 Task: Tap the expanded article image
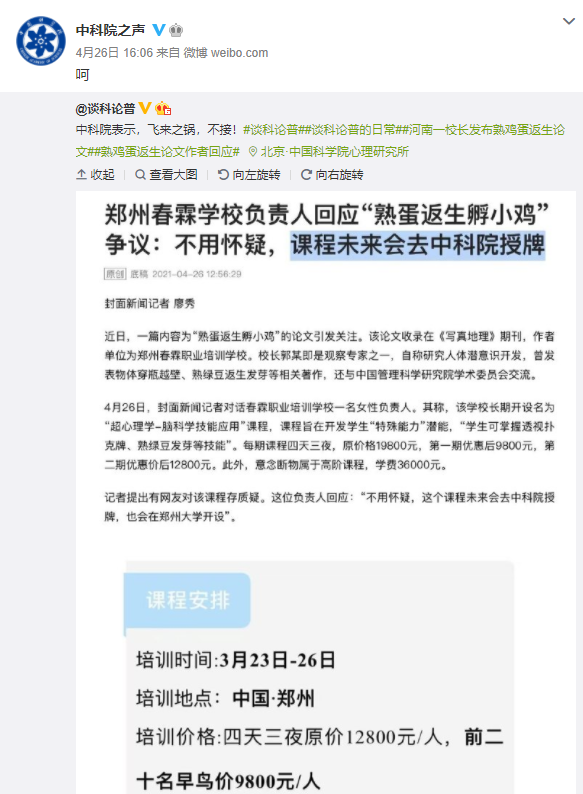pyautogui.click(x=326, y=492)
